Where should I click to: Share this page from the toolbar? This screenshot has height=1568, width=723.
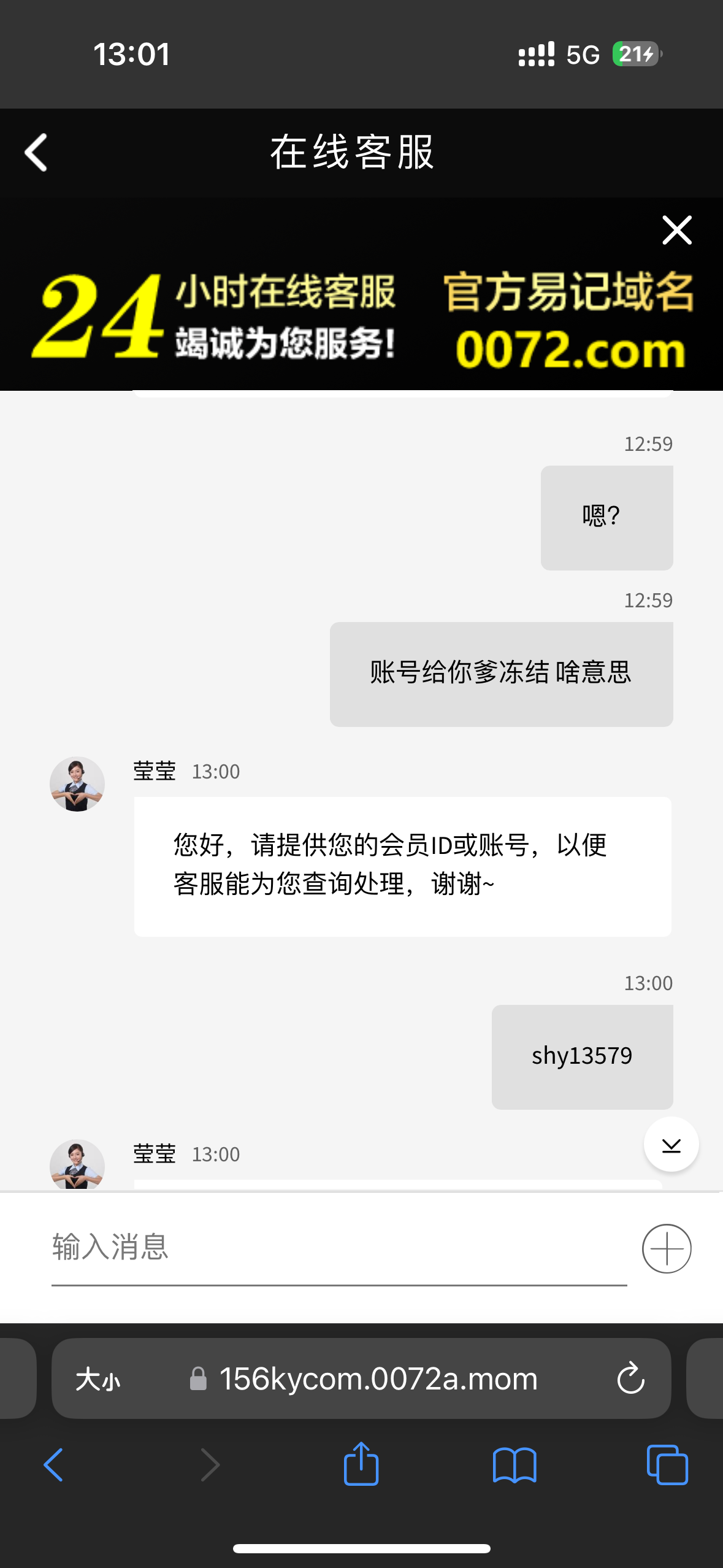361,1464
